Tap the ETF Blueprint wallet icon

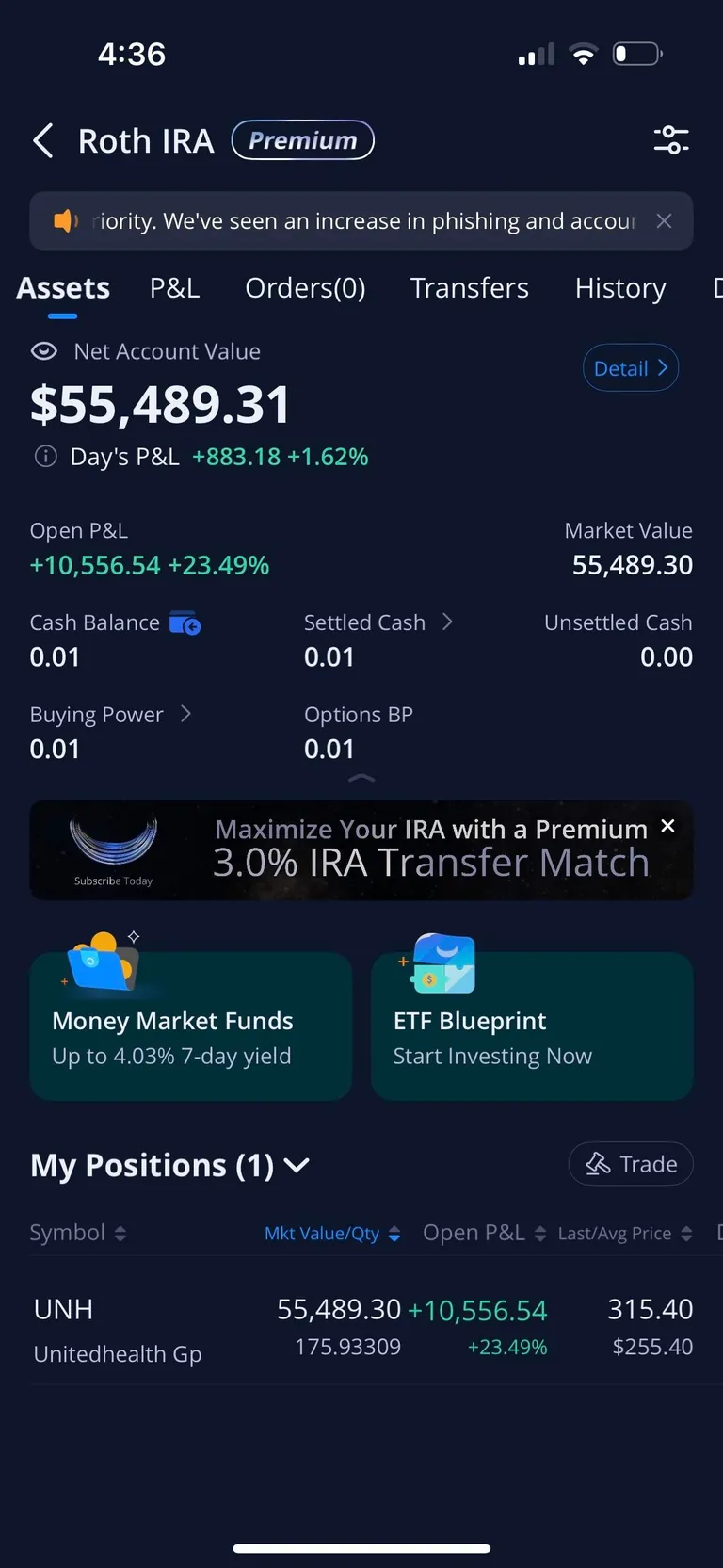pos(442,962)
